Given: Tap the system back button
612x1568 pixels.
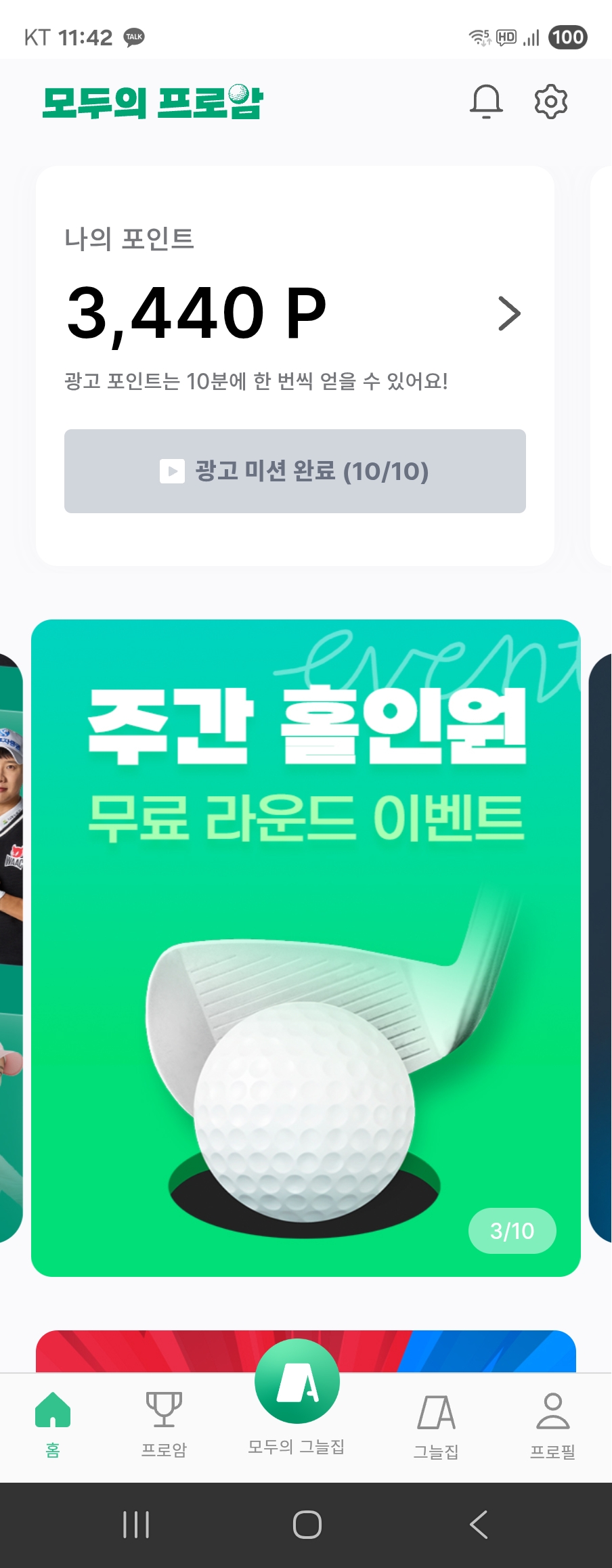Looking at the screenshot, I should pyautogui.click(x=479, y=1525).
